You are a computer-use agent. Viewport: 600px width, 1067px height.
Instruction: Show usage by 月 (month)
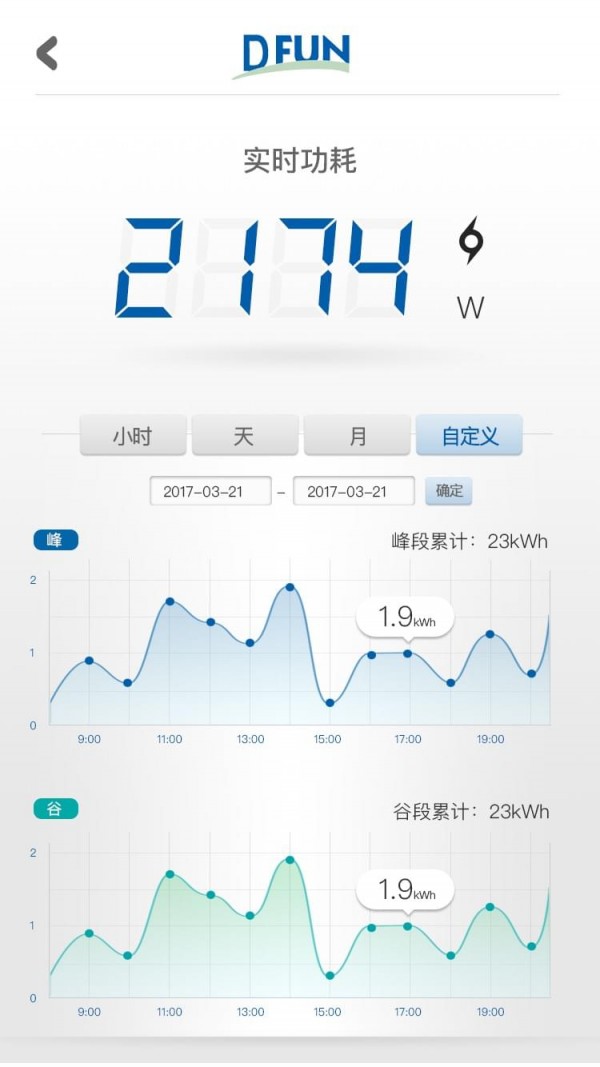357,436
